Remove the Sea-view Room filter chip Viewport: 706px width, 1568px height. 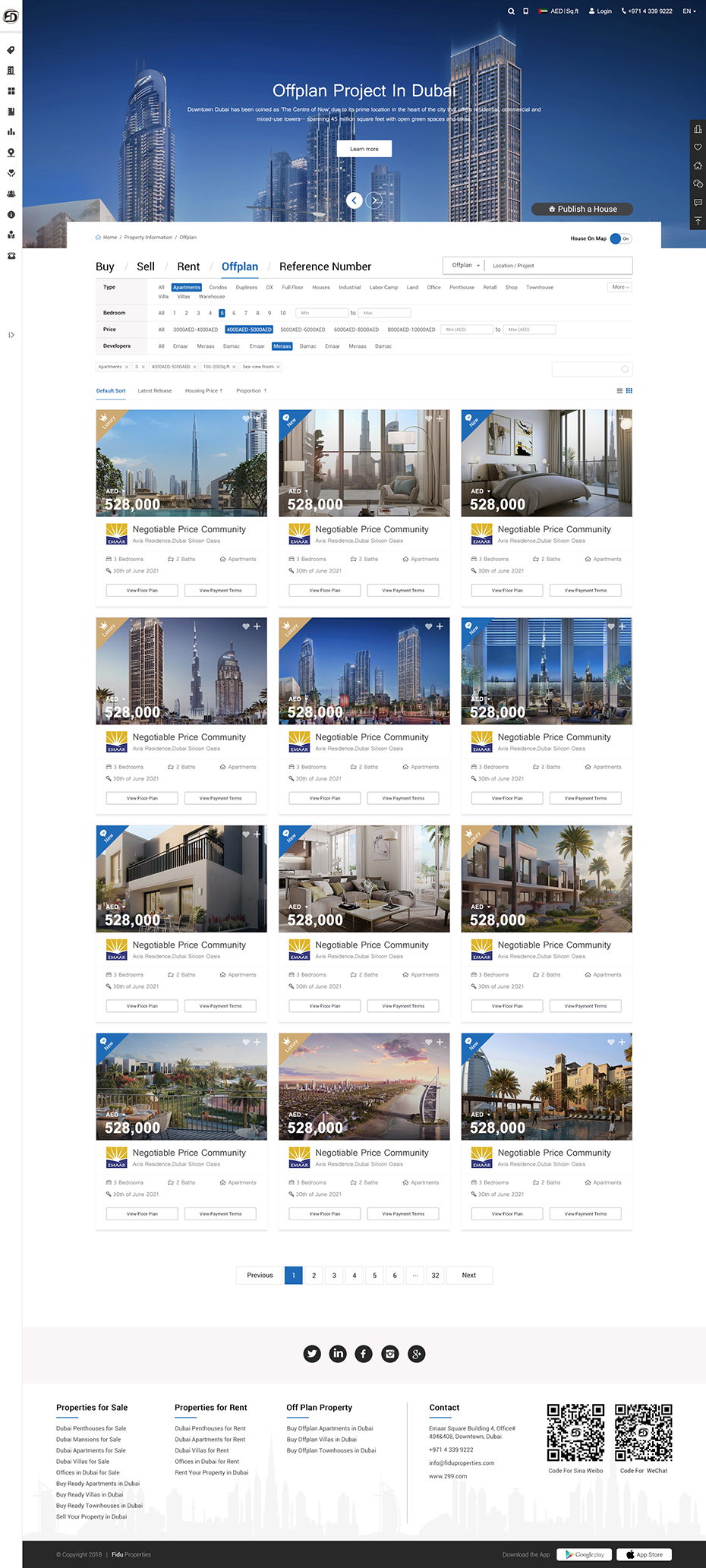(x=278, y=367)
